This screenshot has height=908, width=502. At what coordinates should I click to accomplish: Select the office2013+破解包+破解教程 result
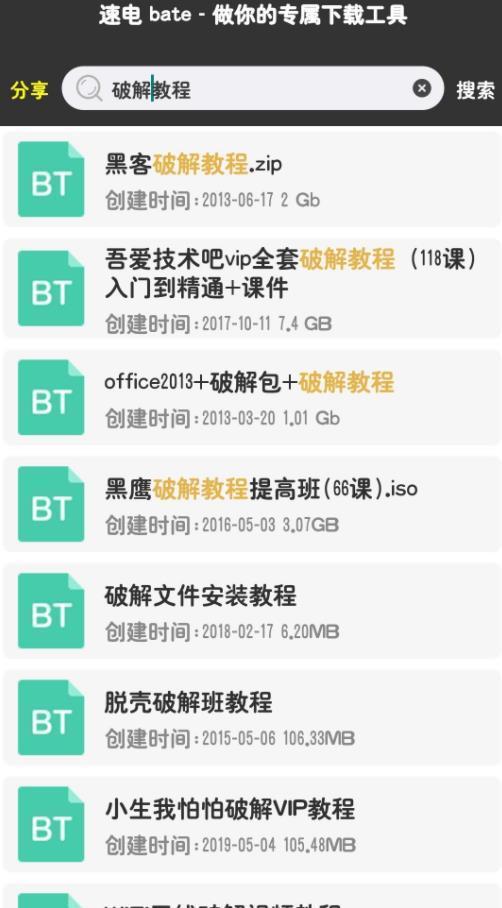[251, 397]
